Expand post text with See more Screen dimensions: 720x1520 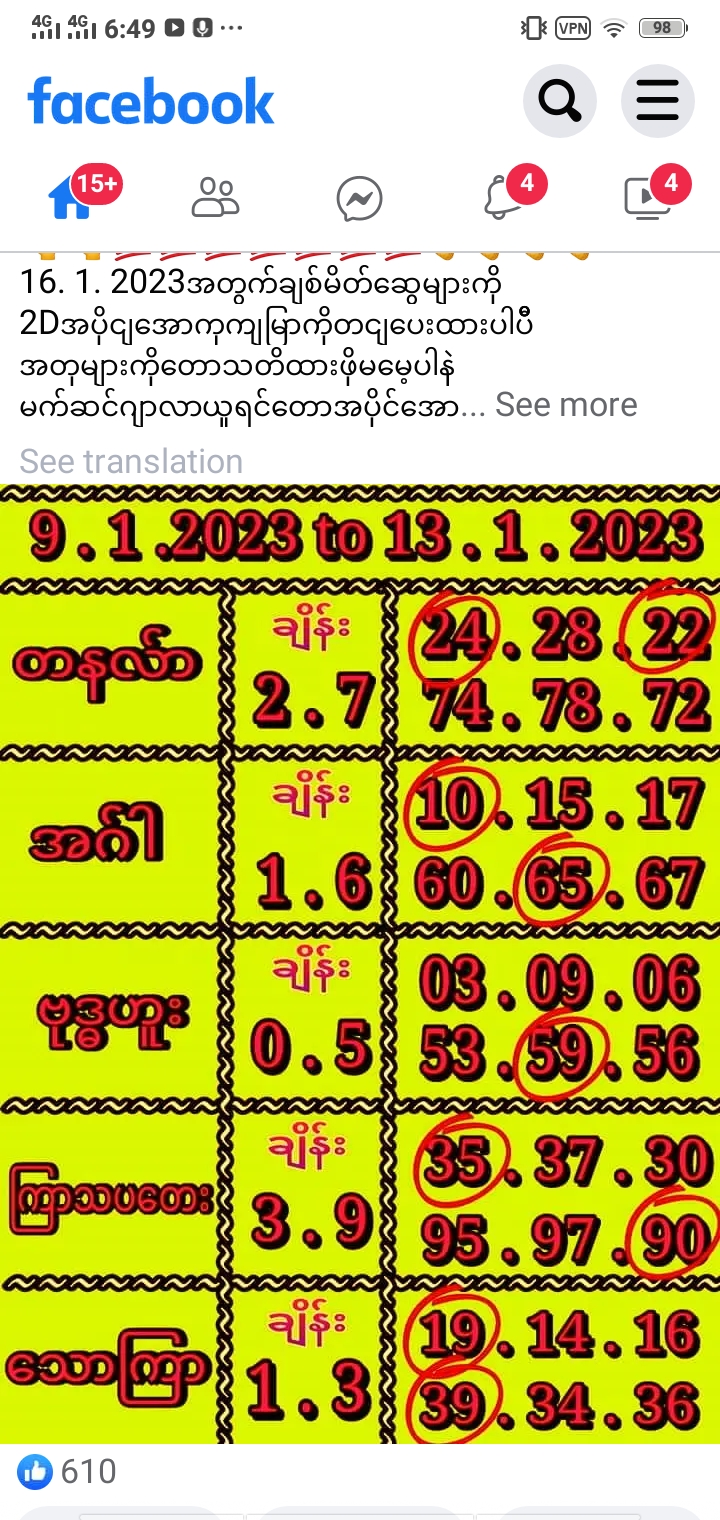click(566, 405)
